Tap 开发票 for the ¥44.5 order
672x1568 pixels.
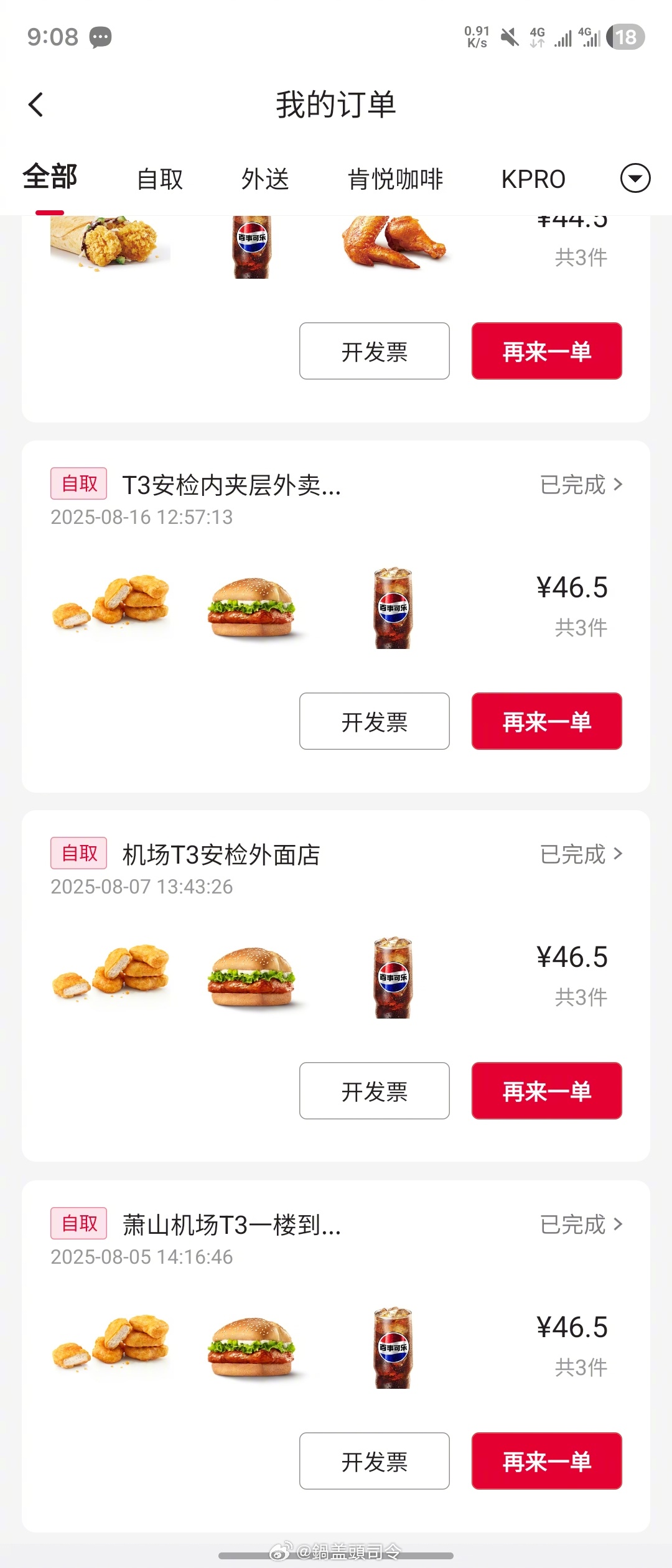point(374,351)
